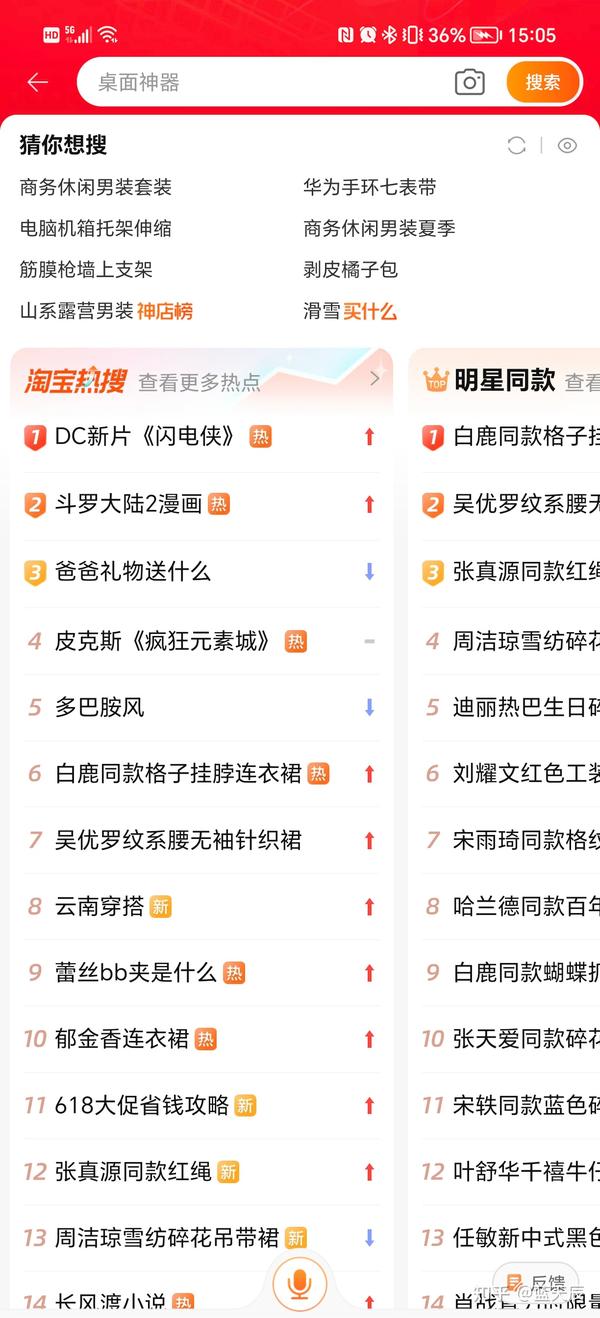Open 山系露营男装 神店榜 suggestion
The height and width of the screenshot is (1318, 600).
[x=106, y=311]
